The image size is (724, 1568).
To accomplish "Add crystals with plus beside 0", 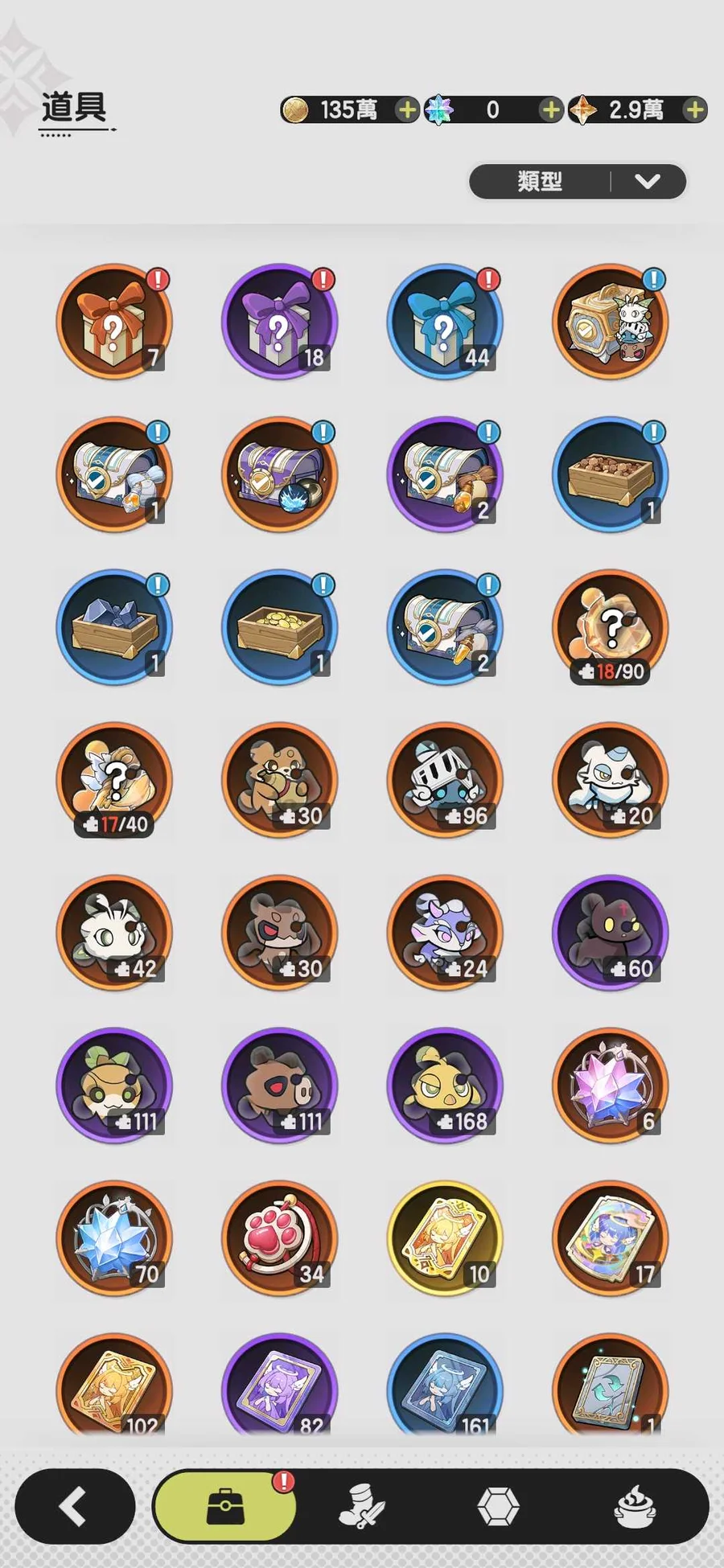I will tap(551, 109).
